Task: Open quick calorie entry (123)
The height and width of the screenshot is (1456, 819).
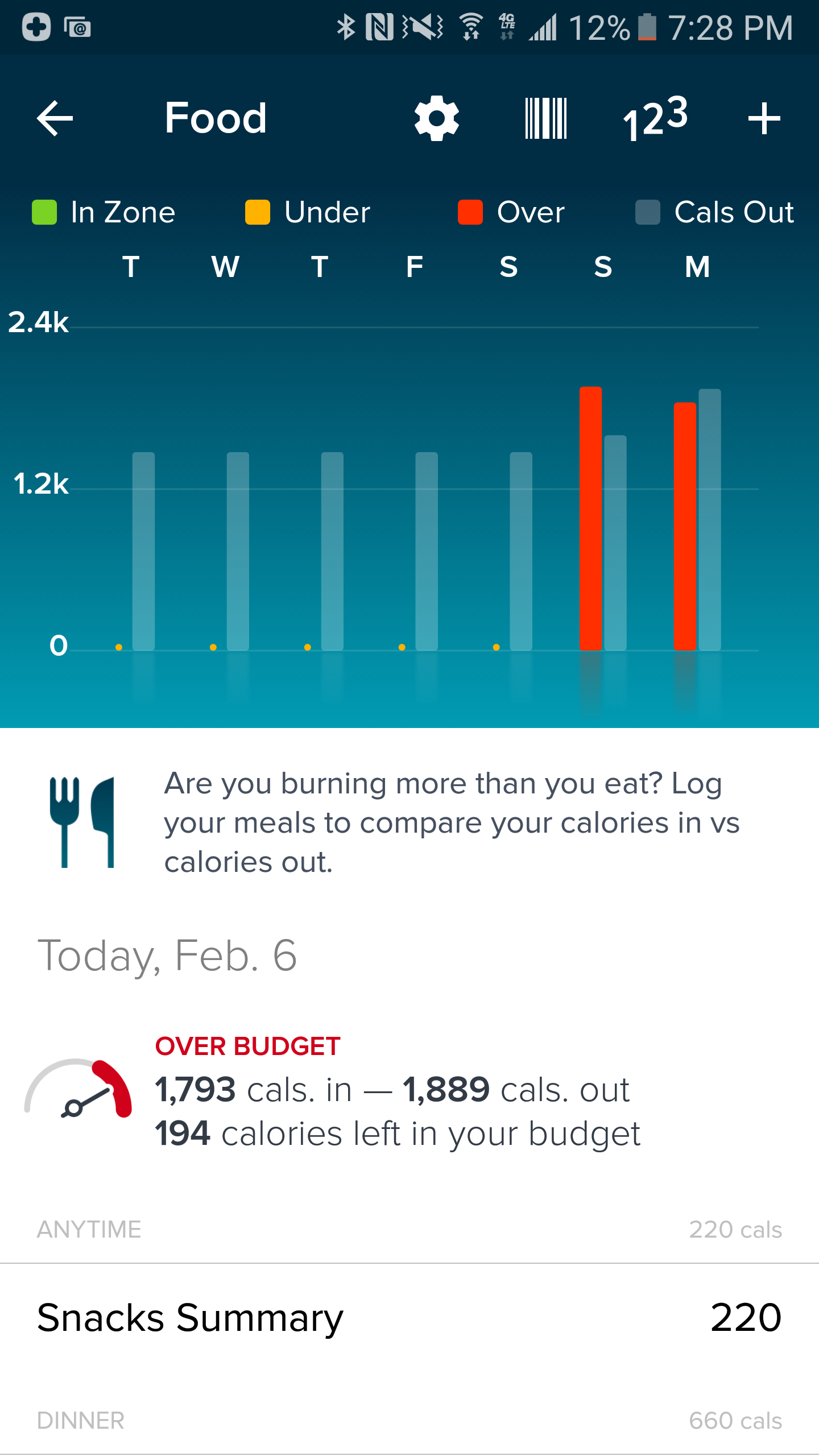Action: 655,118
